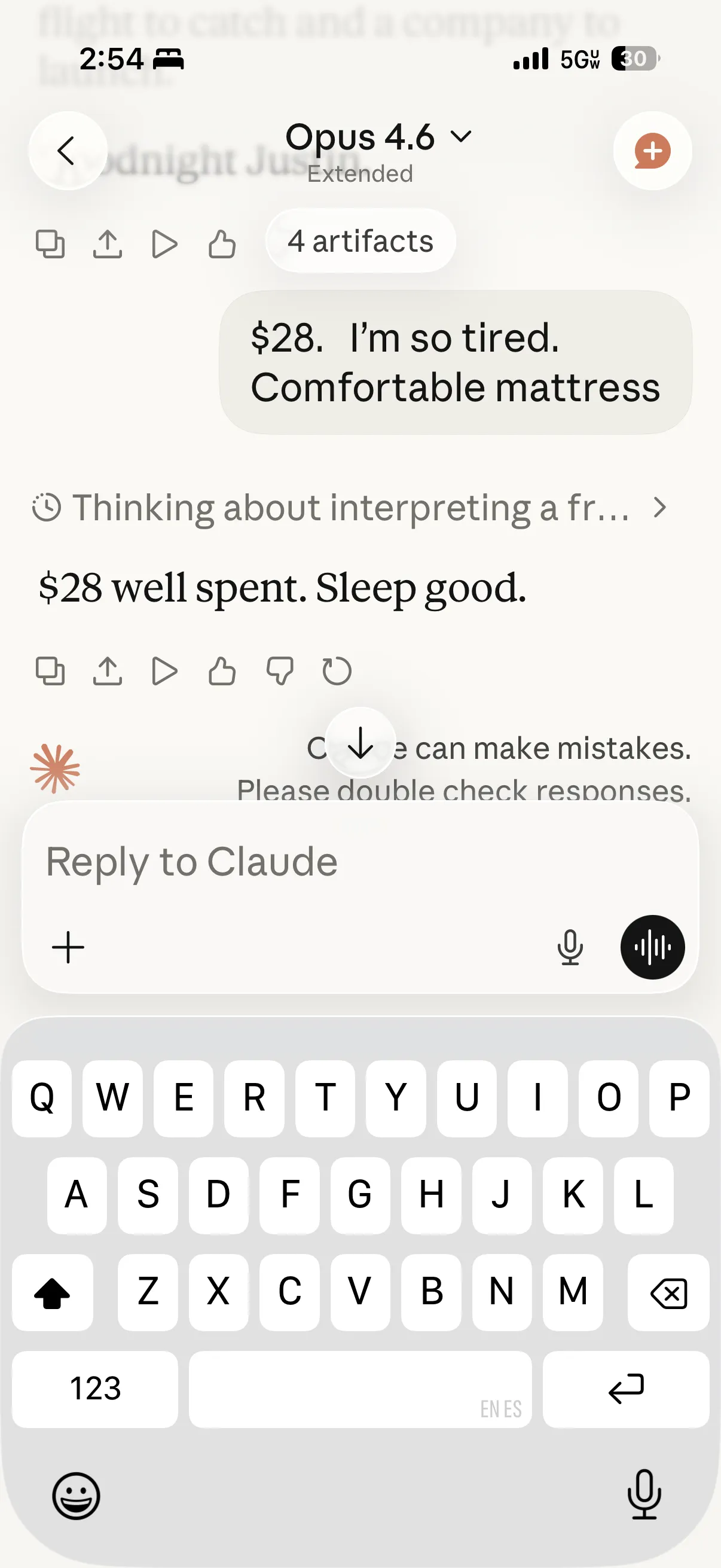Read aloud Claude's response

164,672
